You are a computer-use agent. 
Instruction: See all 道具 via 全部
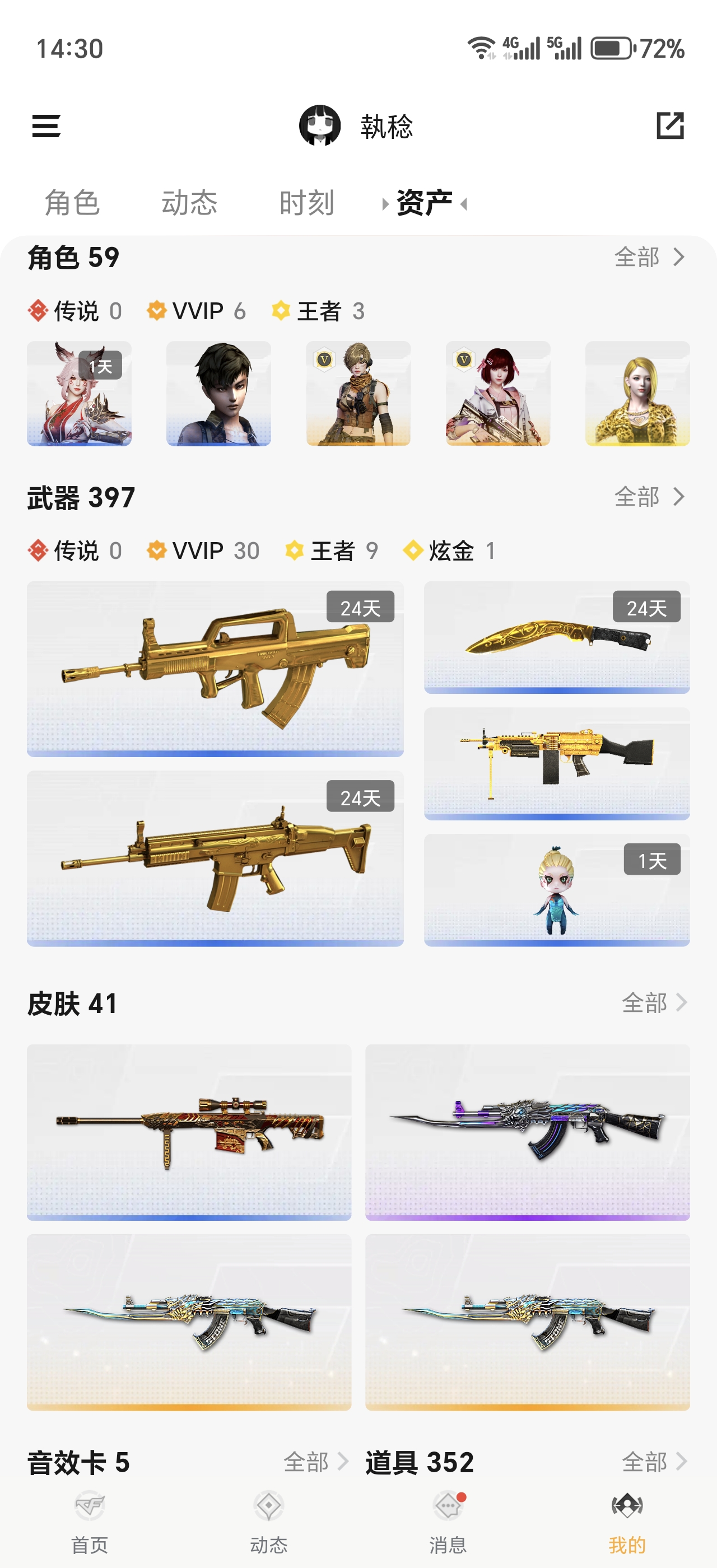[x=654, y=1462]
